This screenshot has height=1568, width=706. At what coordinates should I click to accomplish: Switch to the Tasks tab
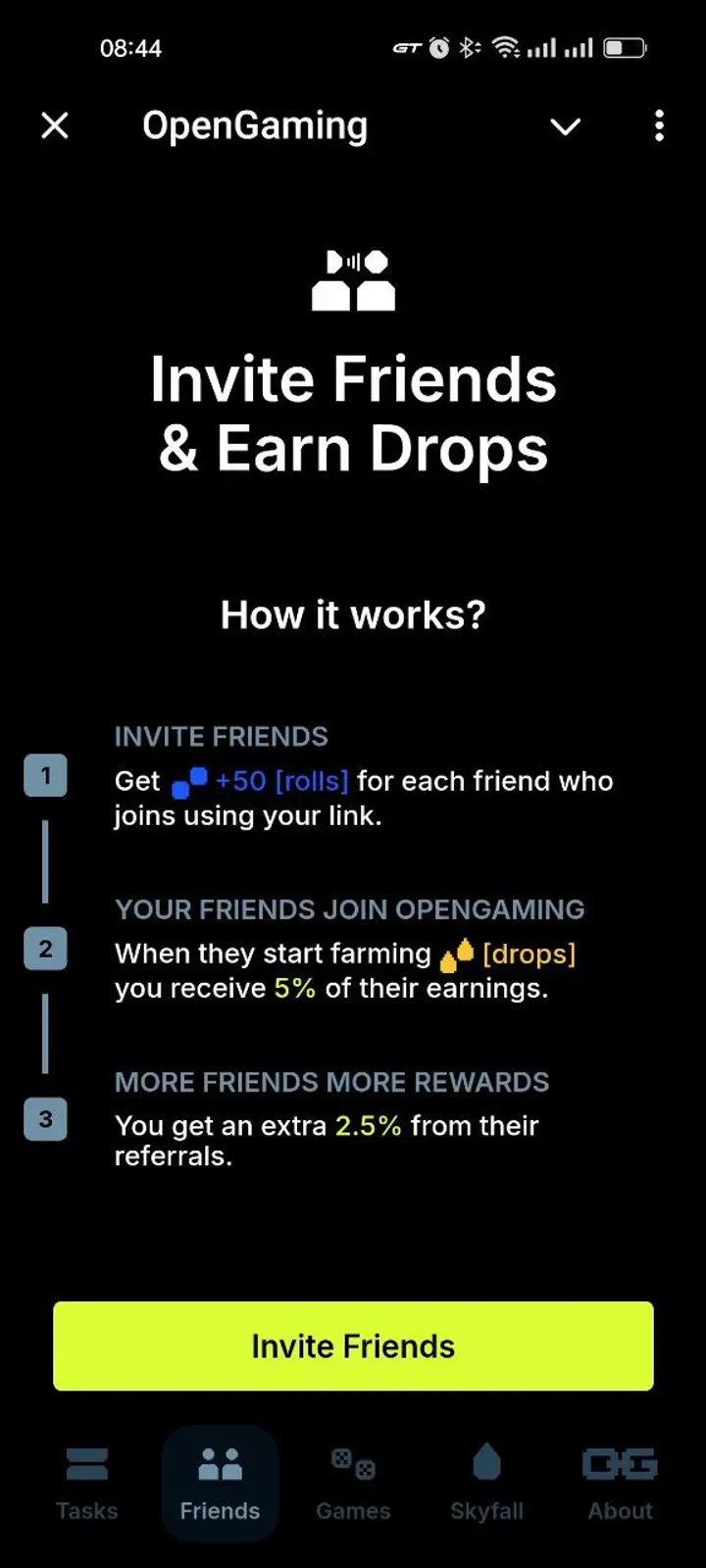tap(87, 1482)
